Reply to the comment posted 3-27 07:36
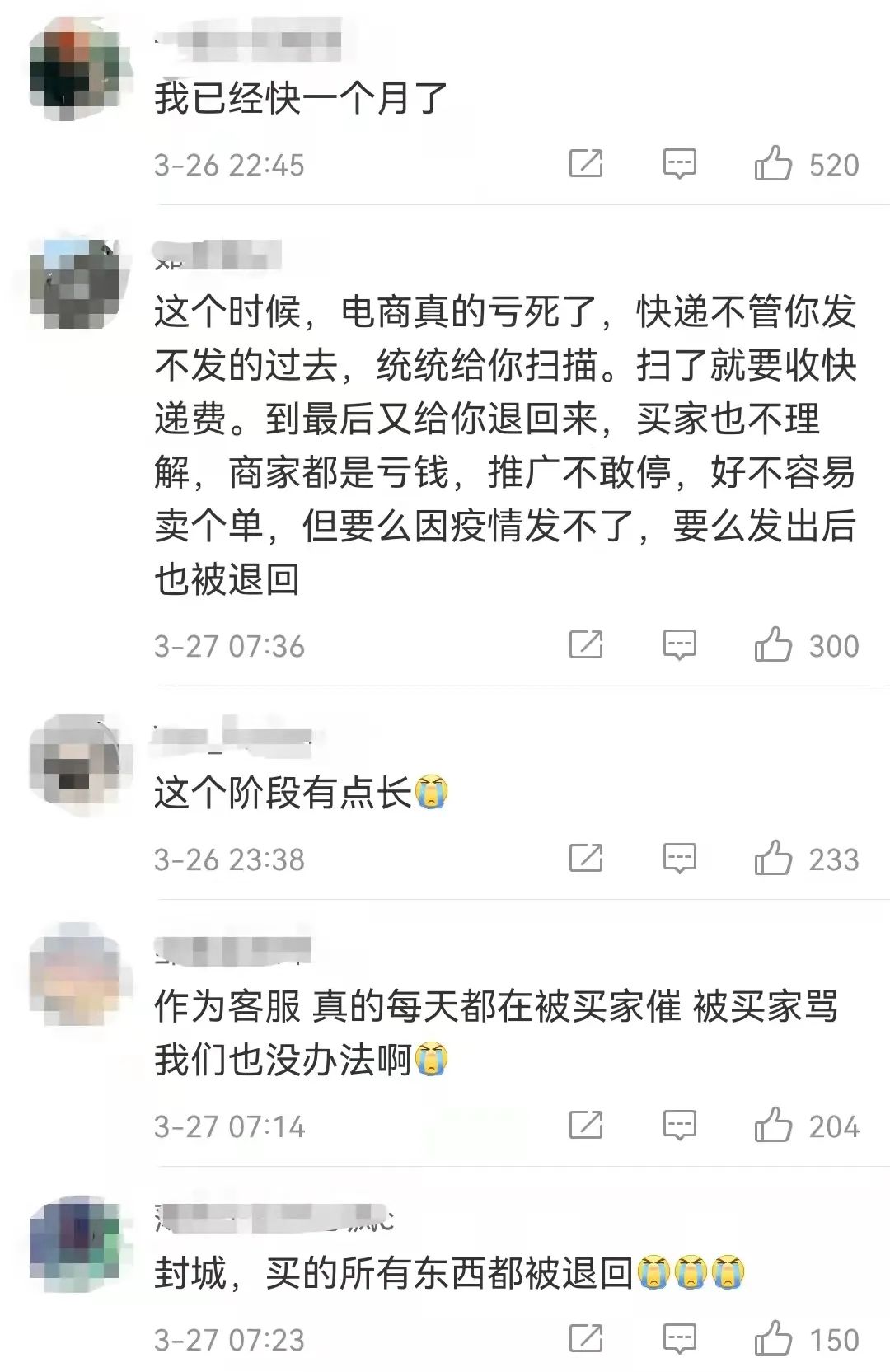Image resolution: width=890 pixels, height=1372 pixels. (680, 645)
